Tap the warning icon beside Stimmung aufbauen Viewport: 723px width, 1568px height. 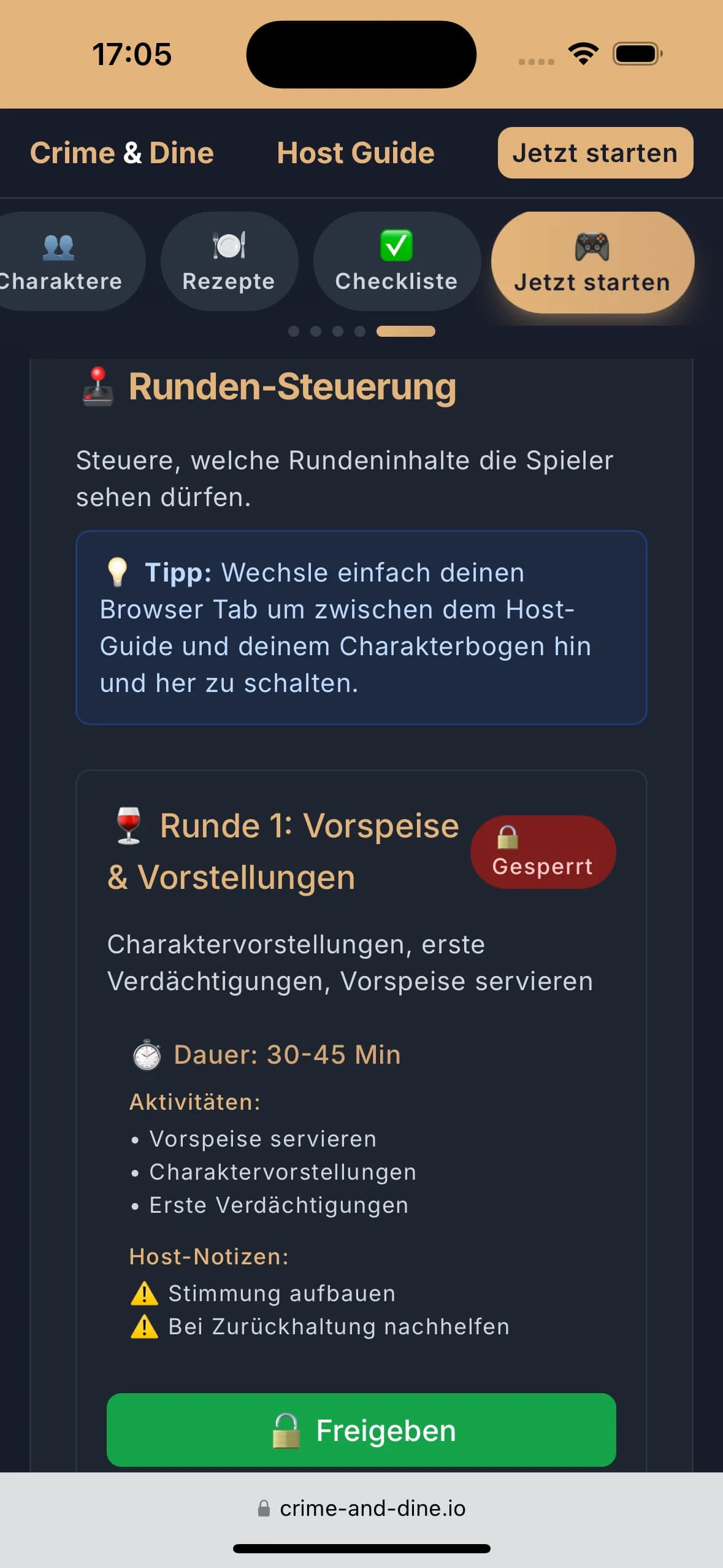coord(143,1291)
